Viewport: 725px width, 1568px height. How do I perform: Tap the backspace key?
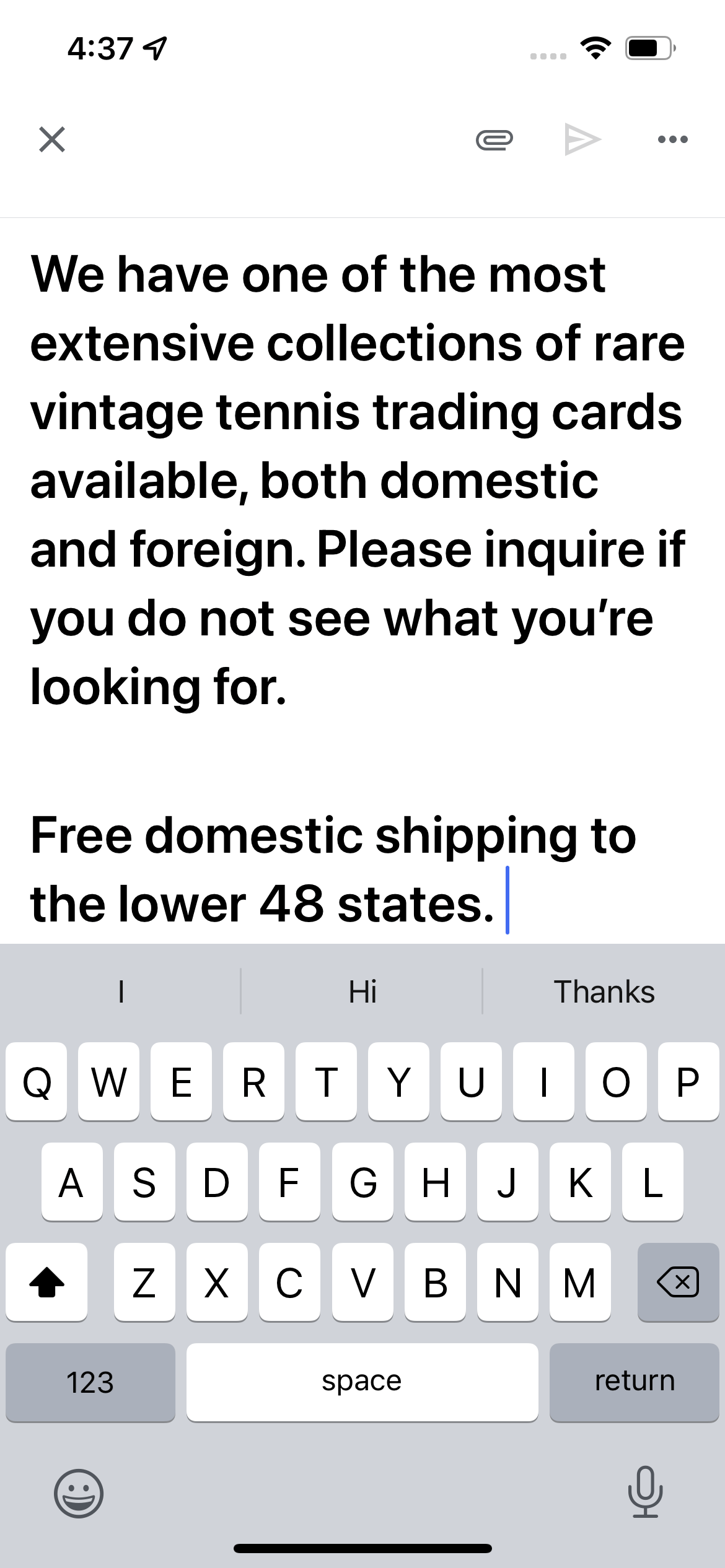coord(678,1282)
